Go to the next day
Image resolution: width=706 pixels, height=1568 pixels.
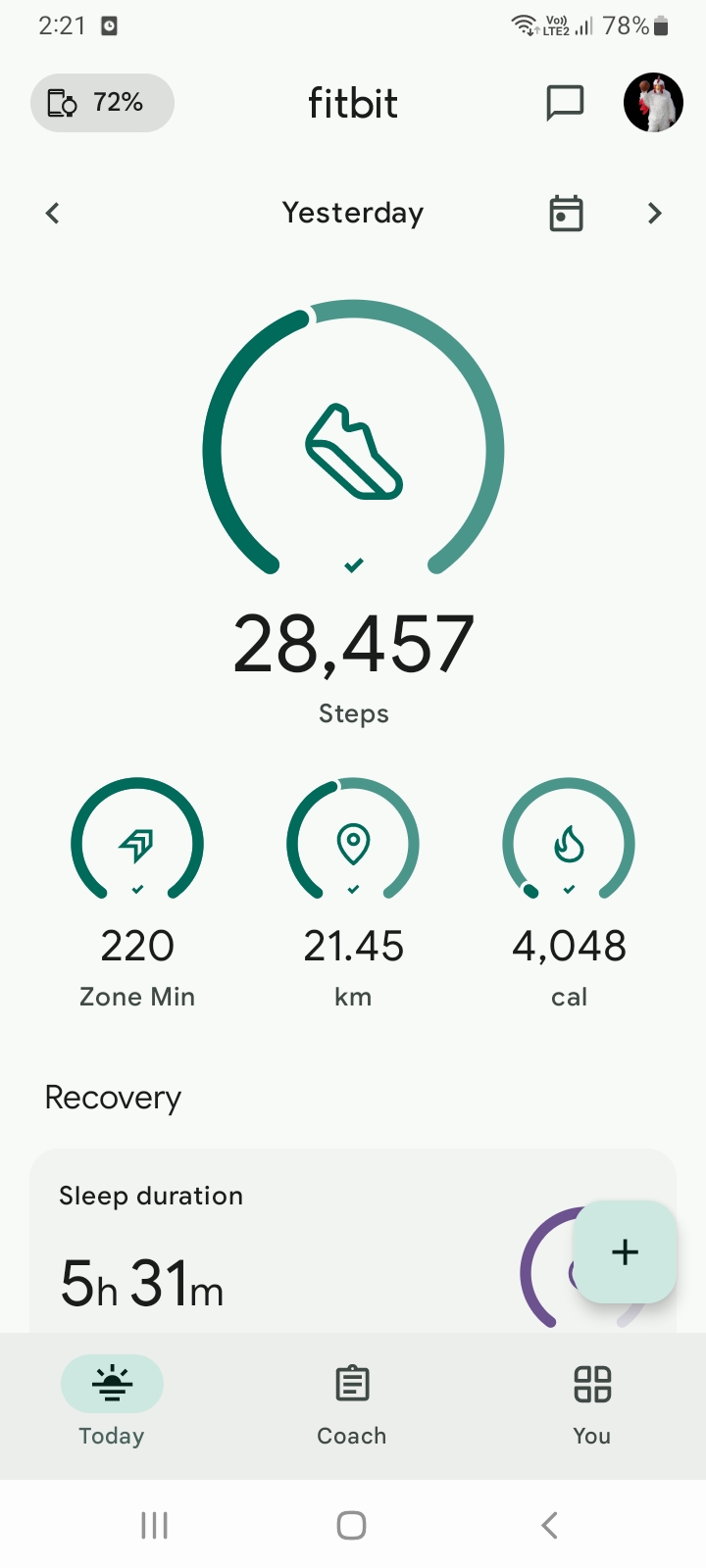[654, 213]
